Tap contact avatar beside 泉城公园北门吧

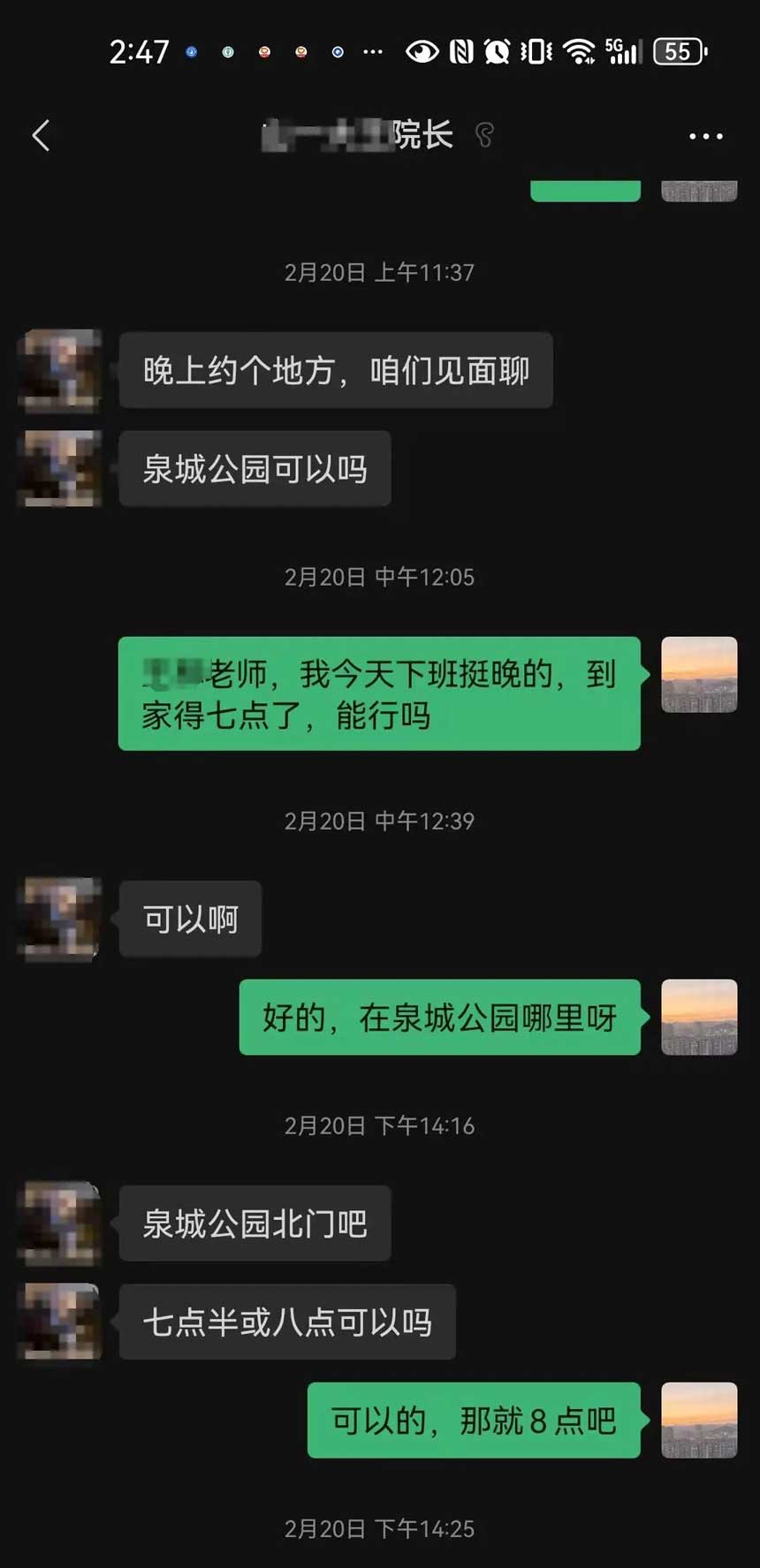pyautogui.click(x=59, y=1223)
